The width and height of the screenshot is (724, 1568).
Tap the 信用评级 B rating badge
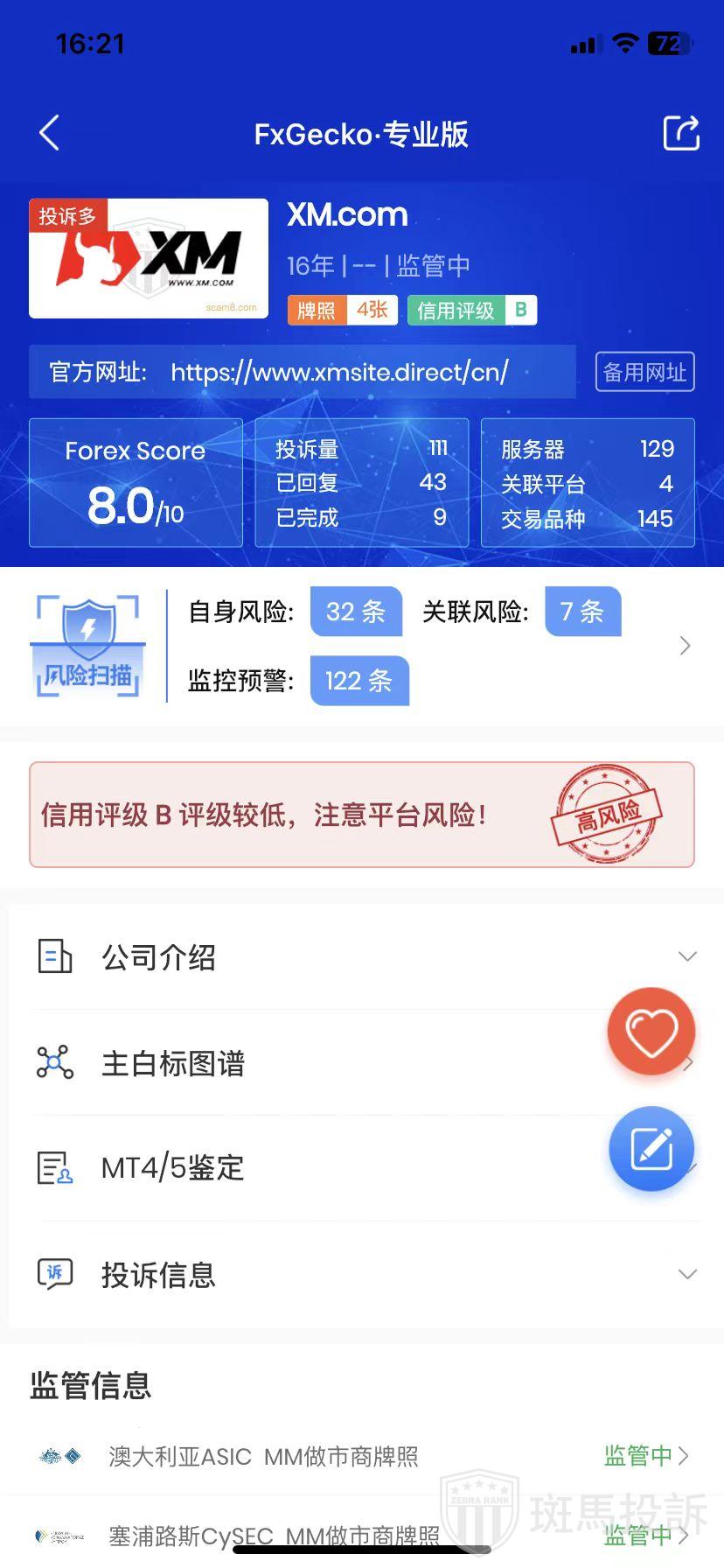tap(472, 311)
